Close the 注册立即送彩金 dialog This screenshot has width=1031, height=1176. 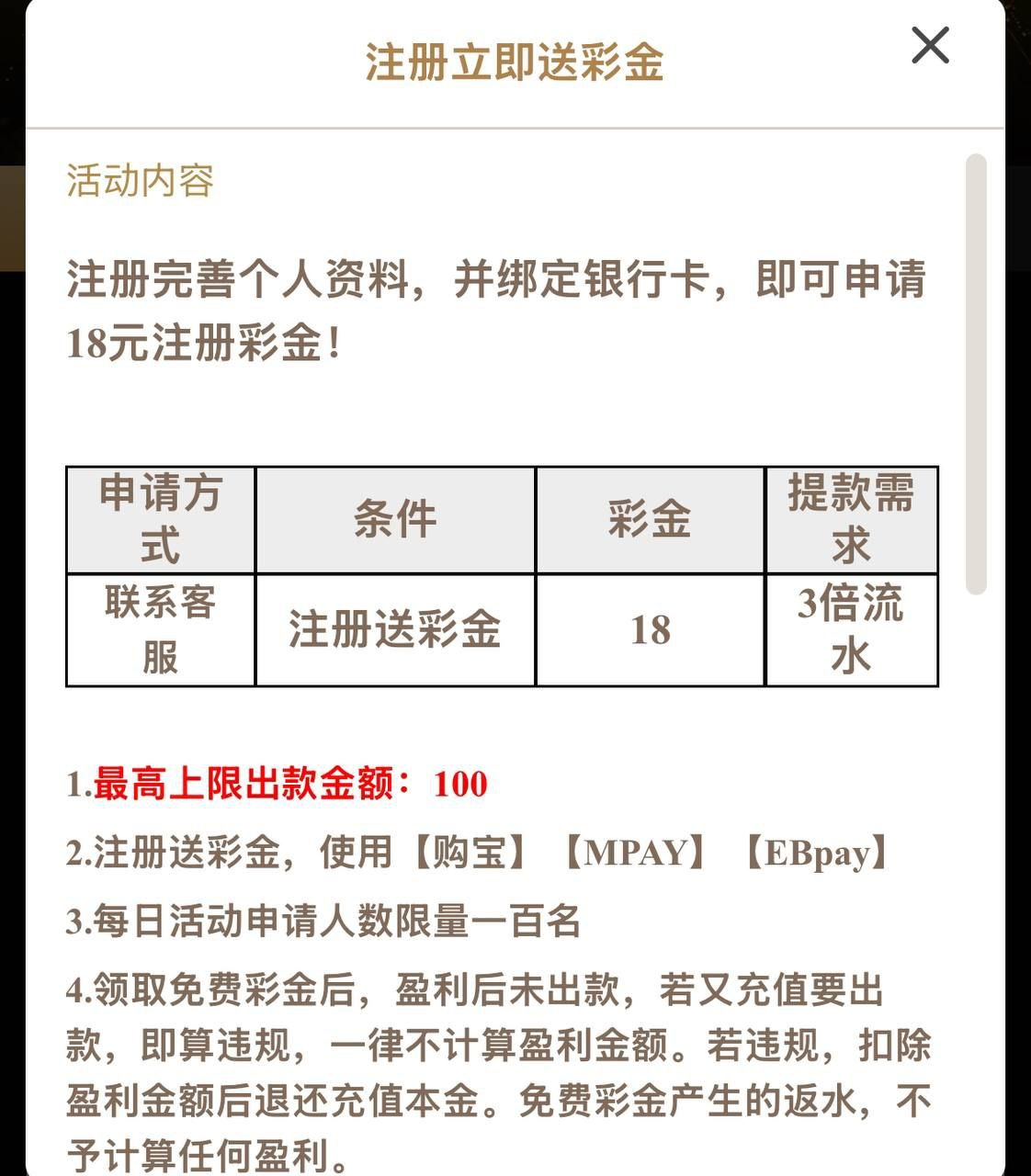pos(929,45)
